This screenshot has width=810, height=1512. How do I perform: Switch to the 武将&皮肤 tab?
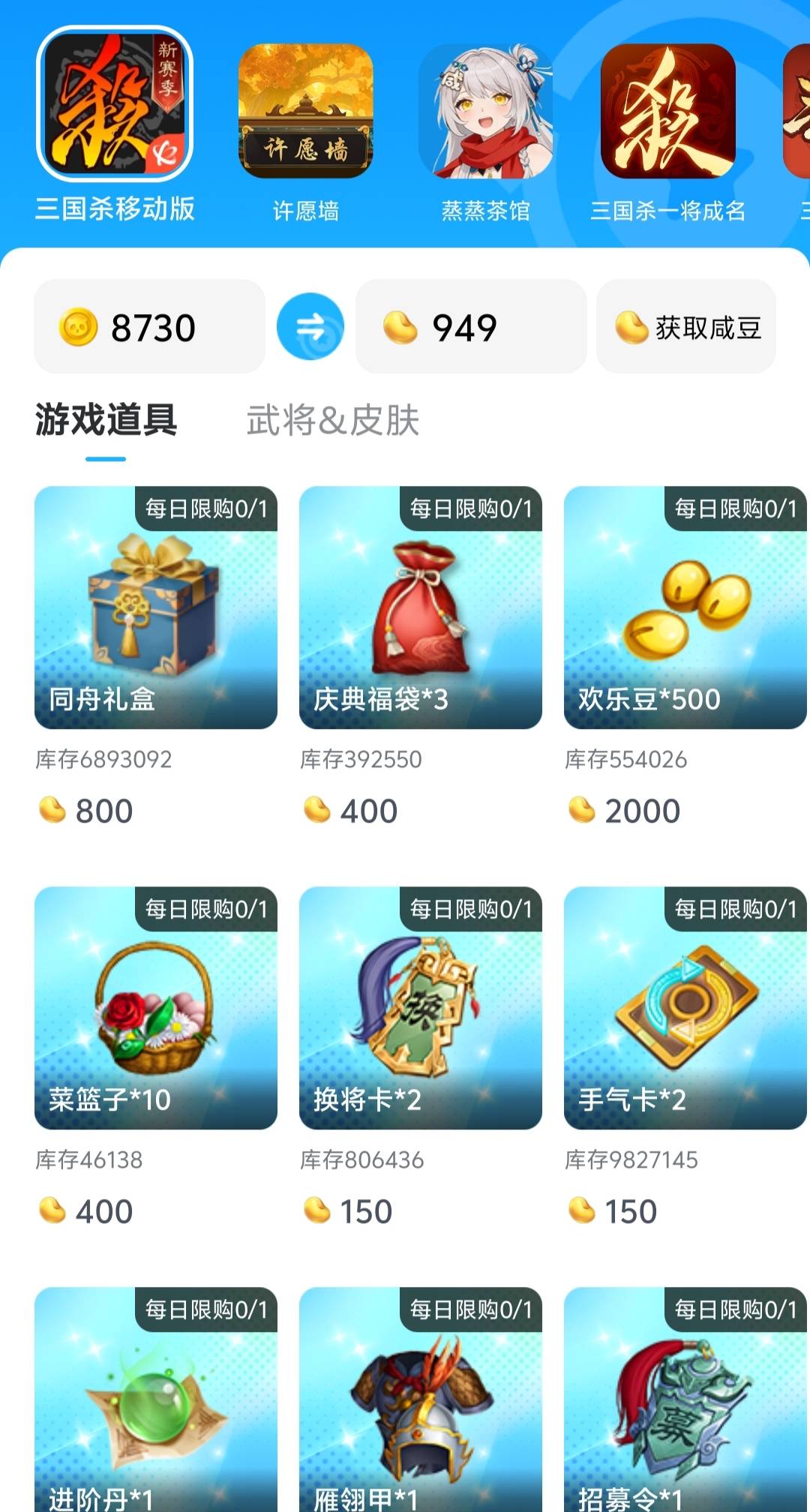pyautogui.click(x=332, y=420)
